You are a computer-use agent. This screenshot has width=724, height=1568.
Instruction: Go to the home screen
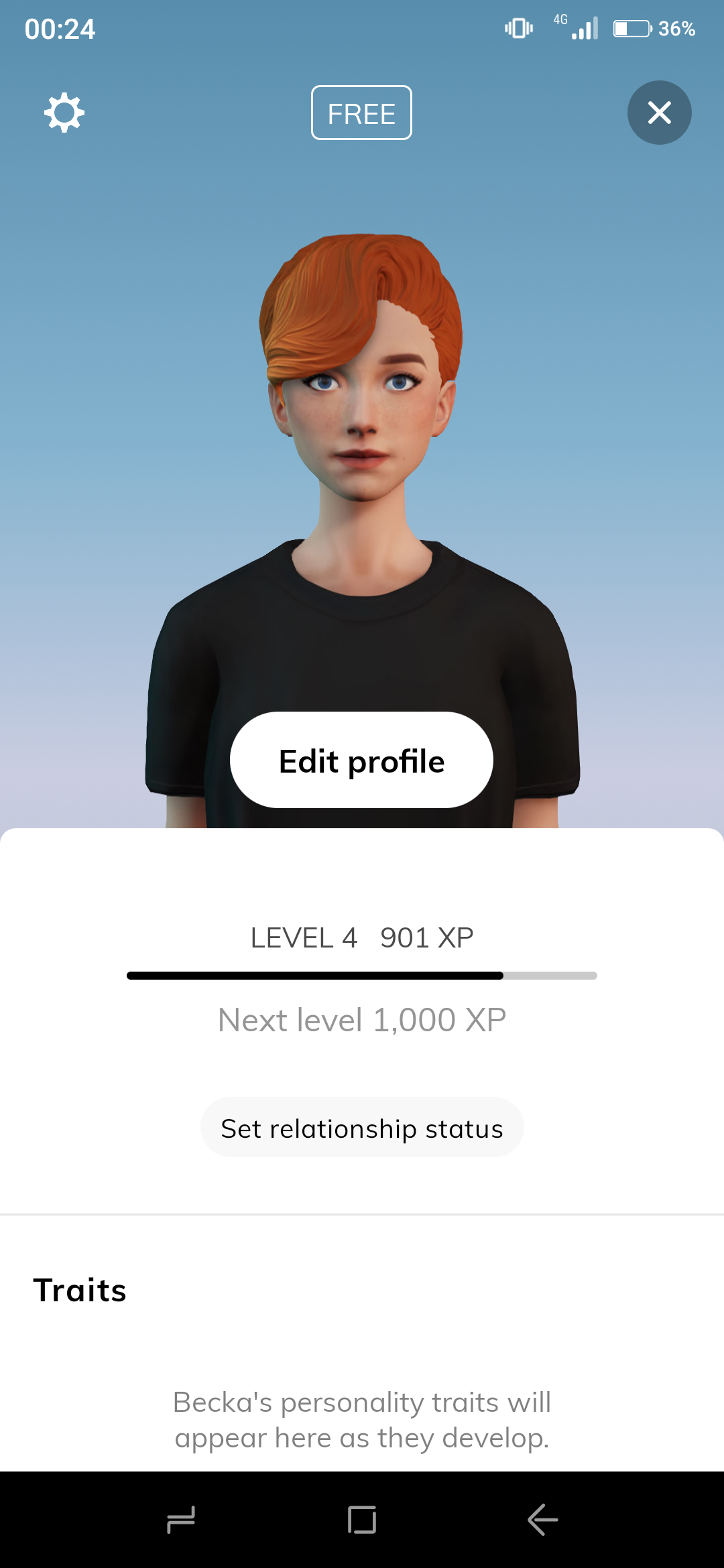(362, 1519)
